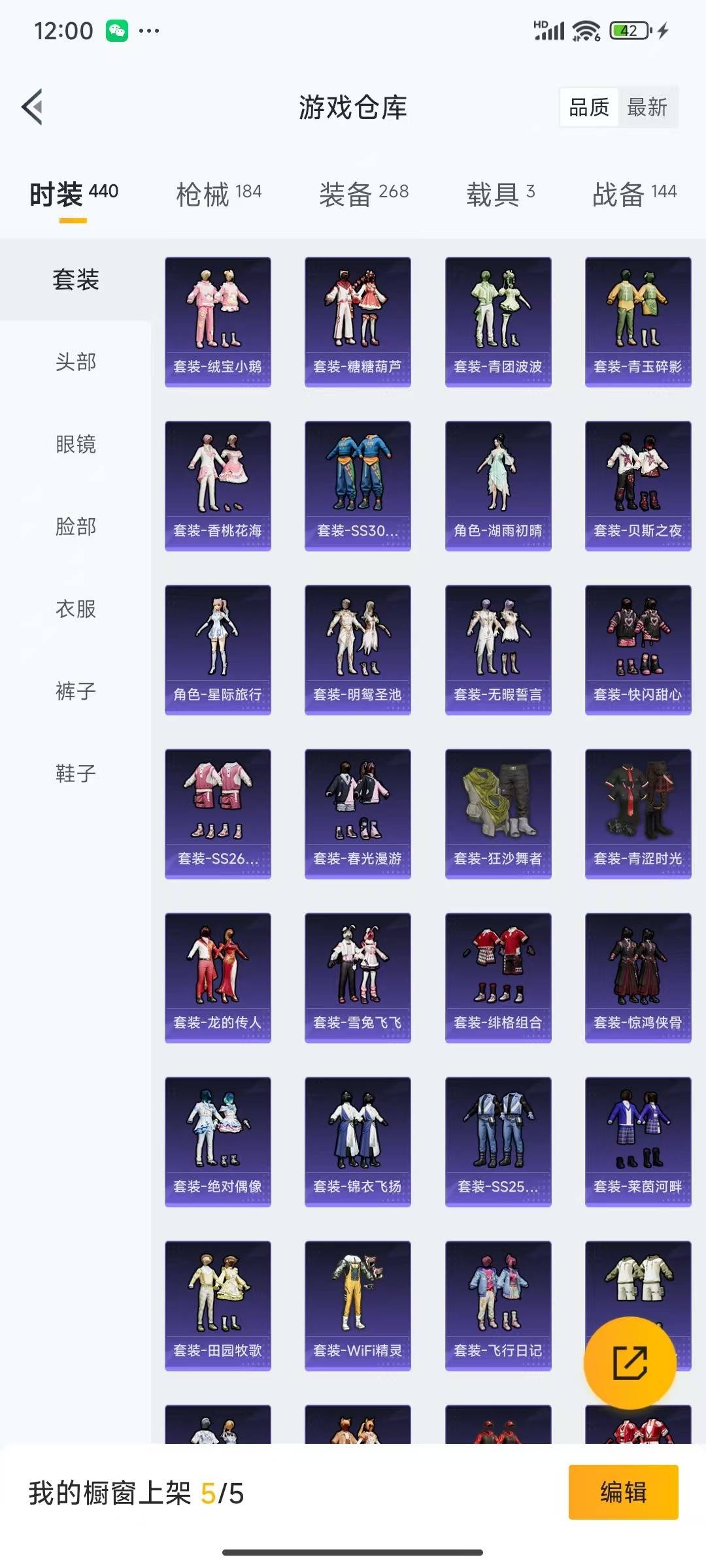Switch to the 战备 tab
Screen dimensions: 706x1568
point(633,193)
